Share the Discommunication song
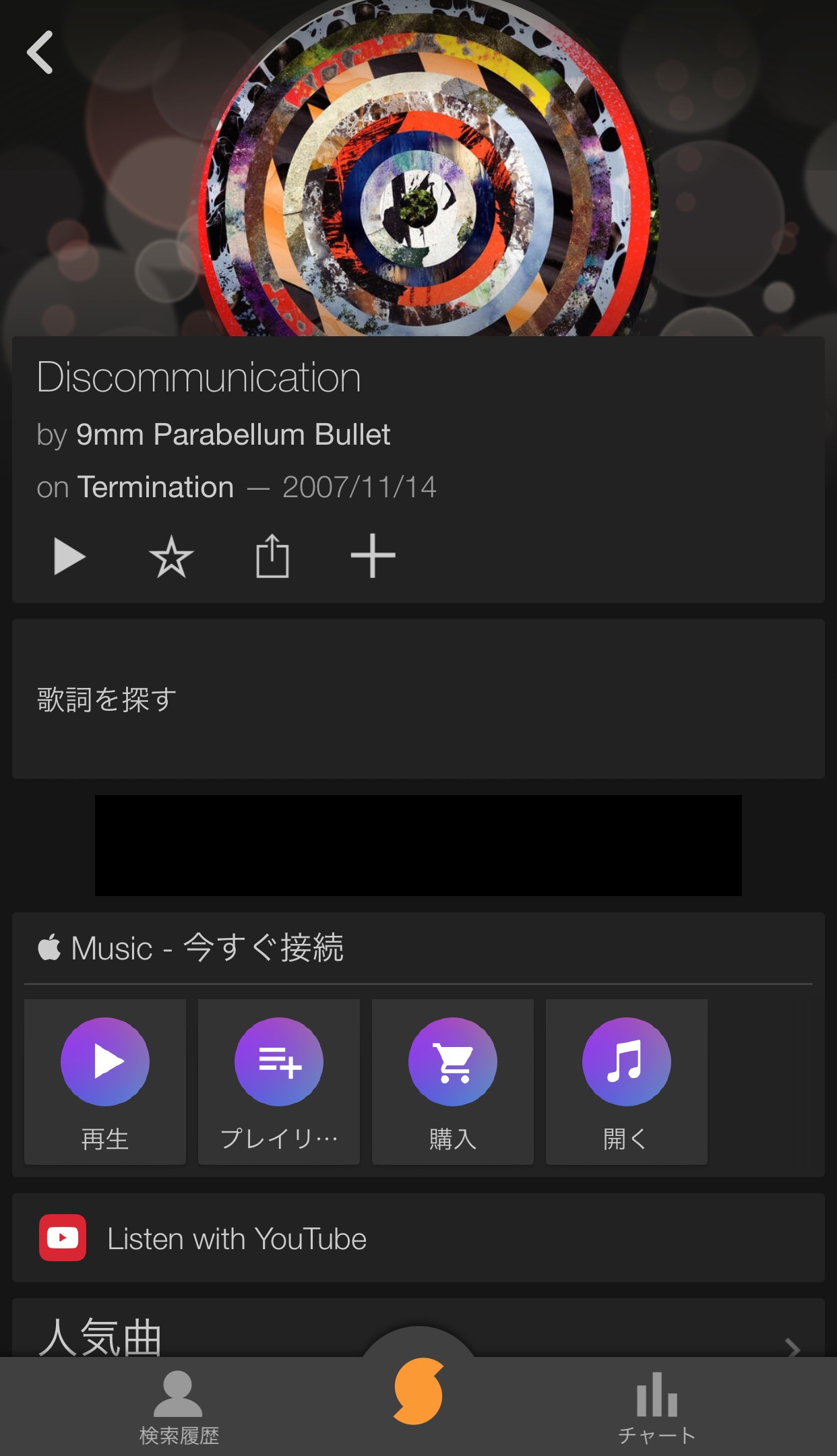Image resolution: width=837 pixels, height=1456 pixels. (272, 557)
